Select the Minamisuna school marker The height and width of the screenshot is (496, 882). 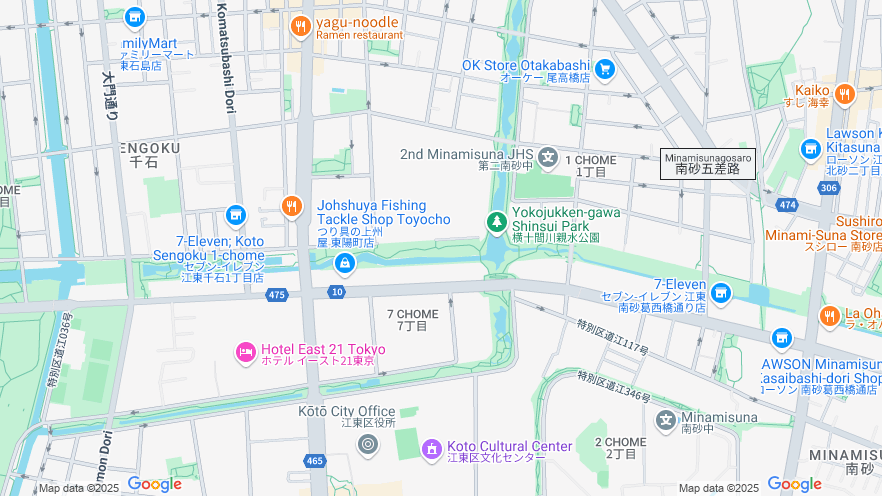[x=666, y=420]
